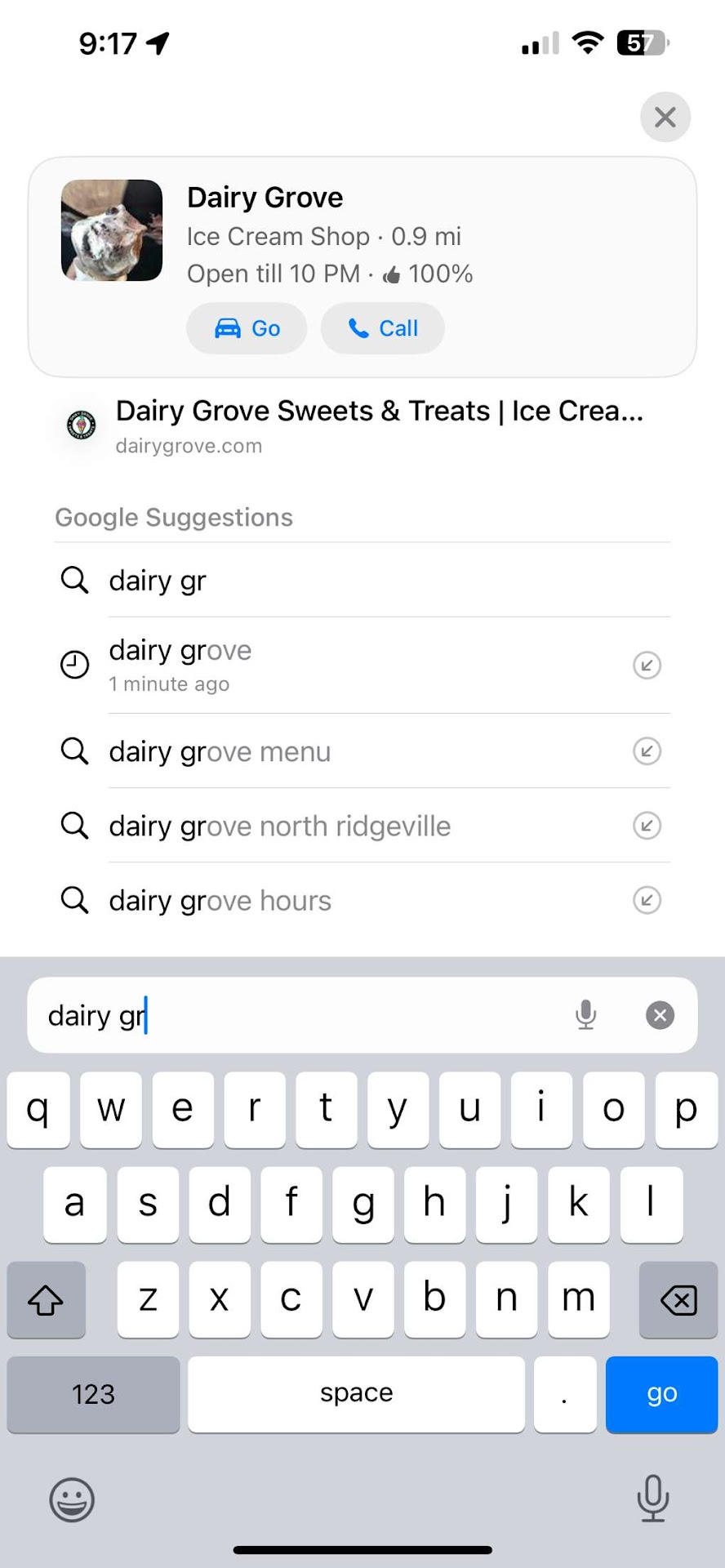Start keyboard dictation with the bottom microphone

[x=652, y=1498]
